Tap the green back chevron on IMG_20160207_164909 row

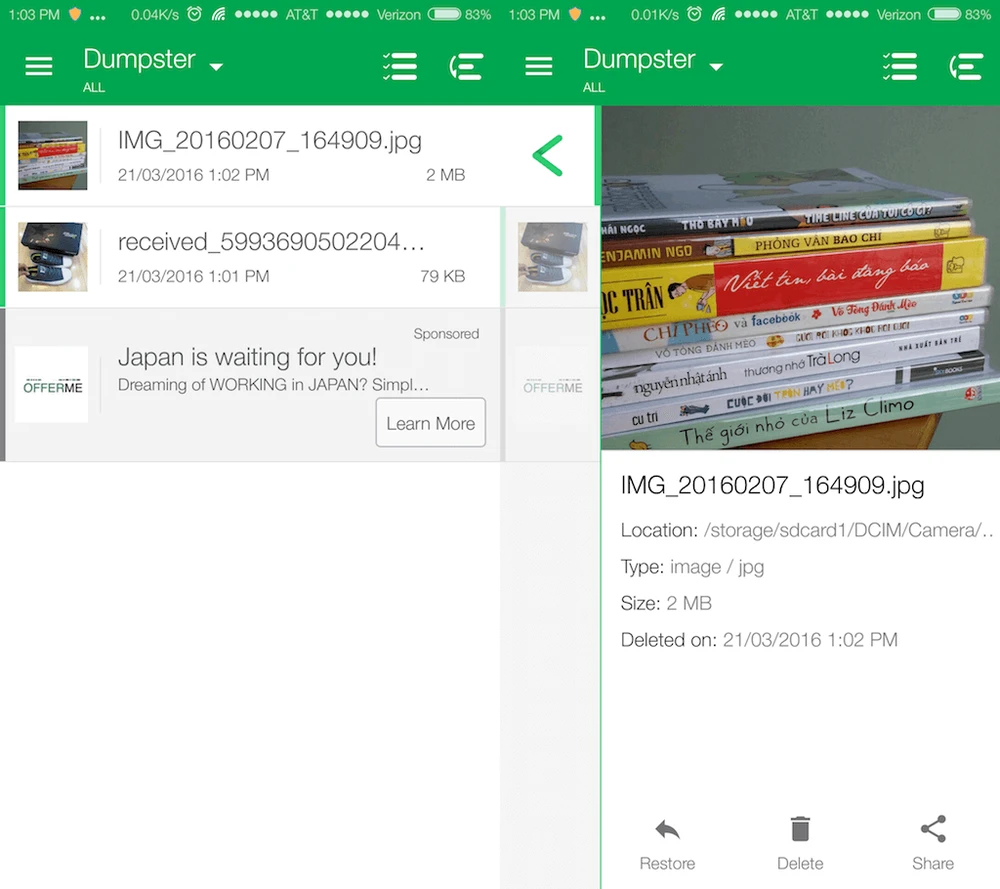tap(548, 156)
